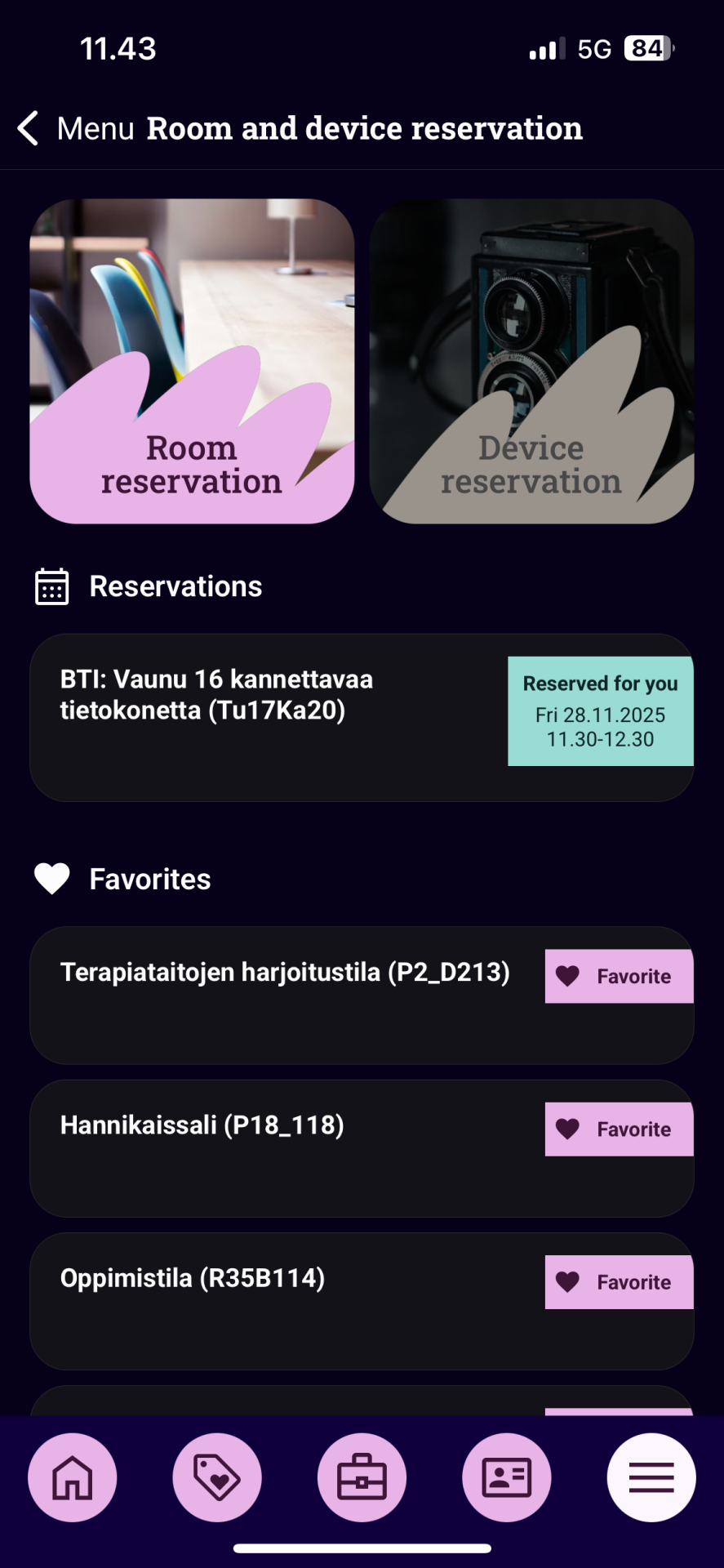Go back to the Menu

pyautogui.click(x=75, y=129)
